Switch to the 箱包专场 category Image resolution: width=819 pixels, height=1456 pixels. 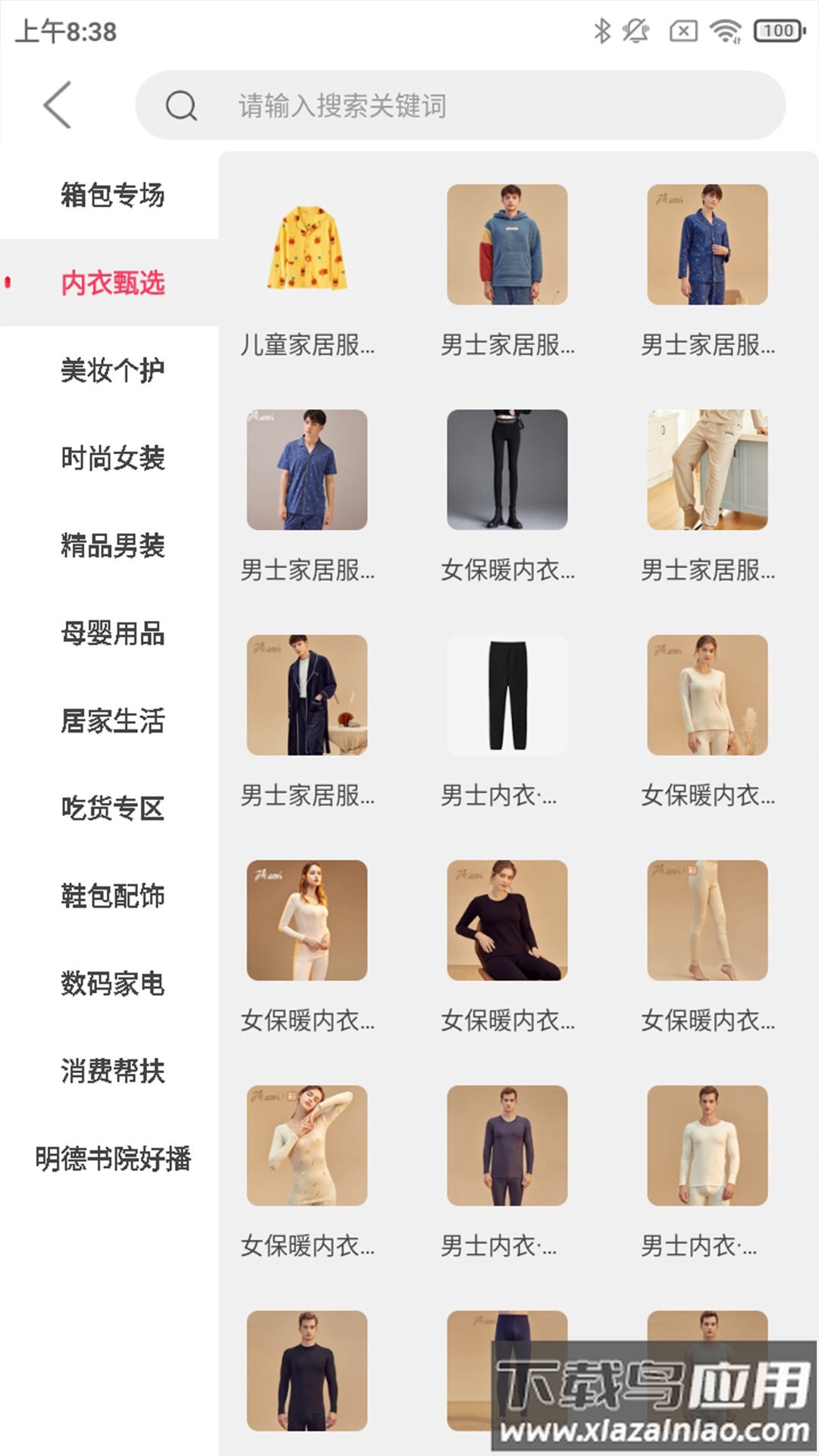(114, 195)
